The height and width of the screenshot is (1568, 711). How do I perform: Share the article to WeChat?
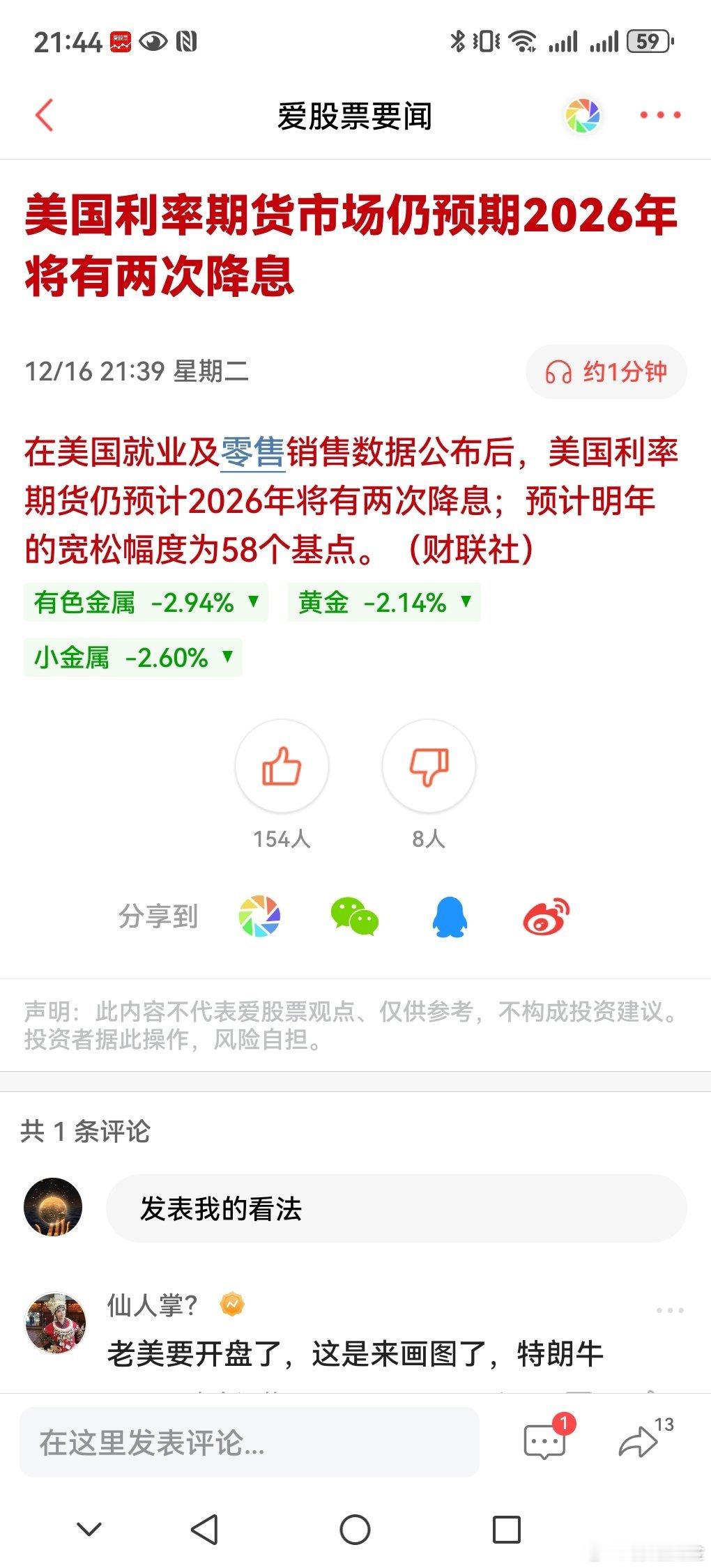pyautogui.click(x=354, y=917)
